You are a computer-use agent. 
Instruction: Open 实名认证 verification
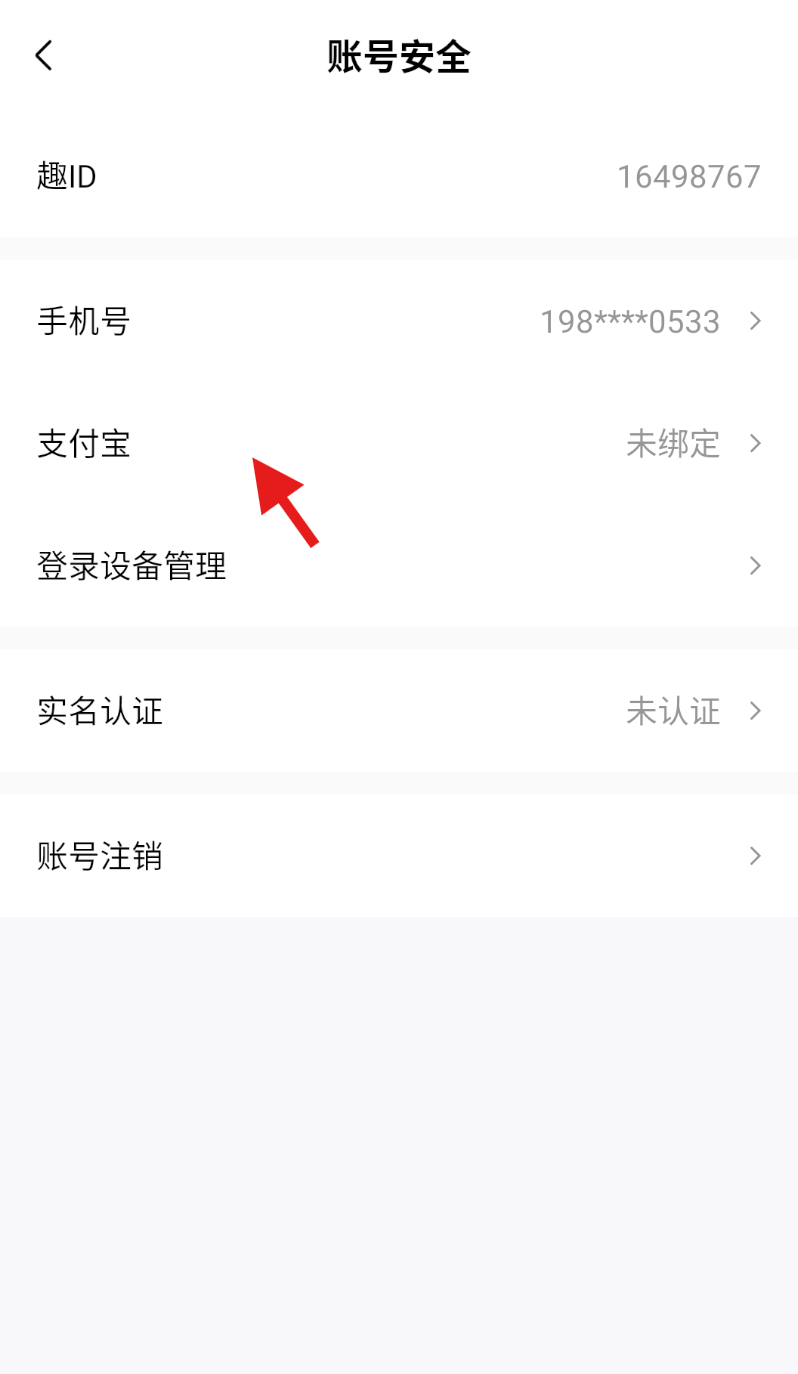coord(398,712)
